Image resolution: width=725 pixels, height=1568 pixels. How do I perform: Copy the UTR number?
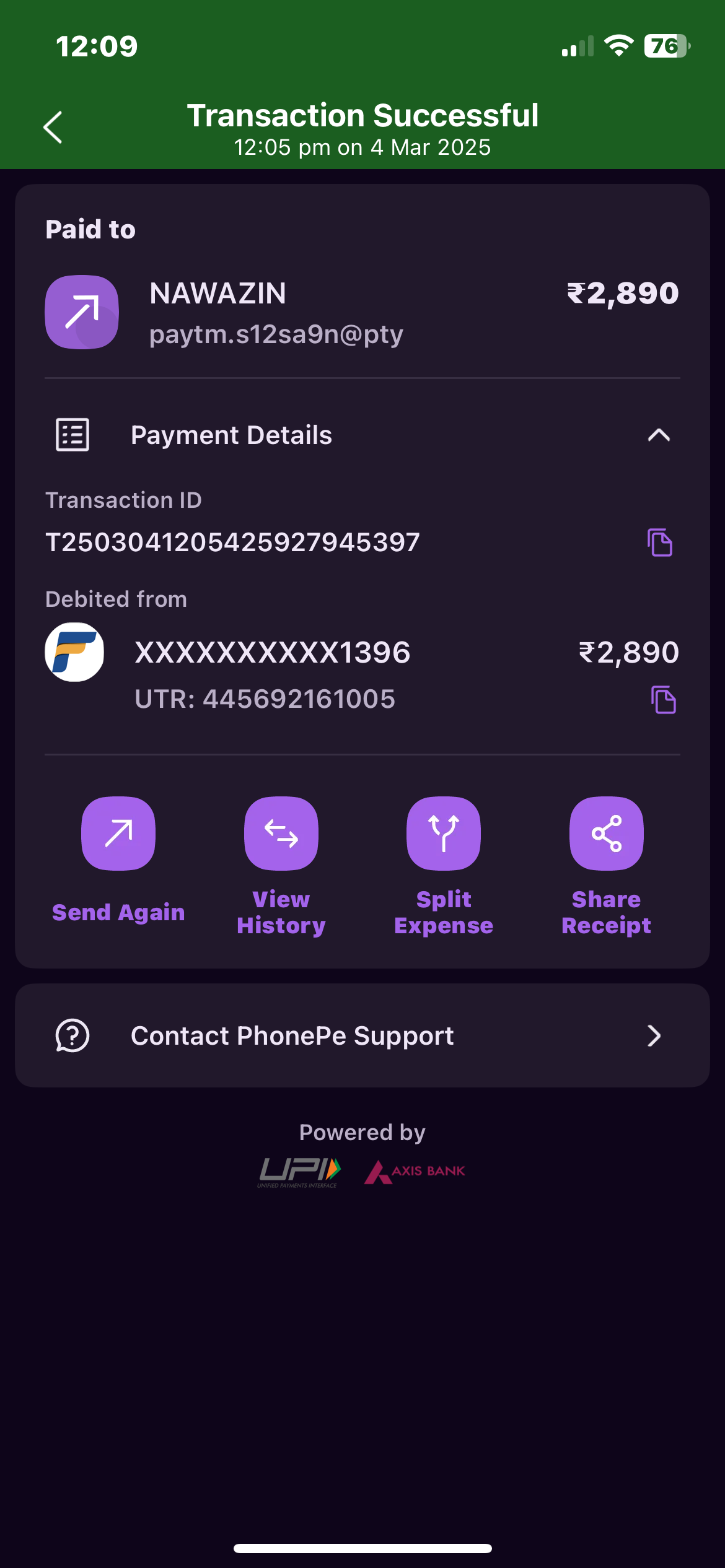(x=663, y=700)
